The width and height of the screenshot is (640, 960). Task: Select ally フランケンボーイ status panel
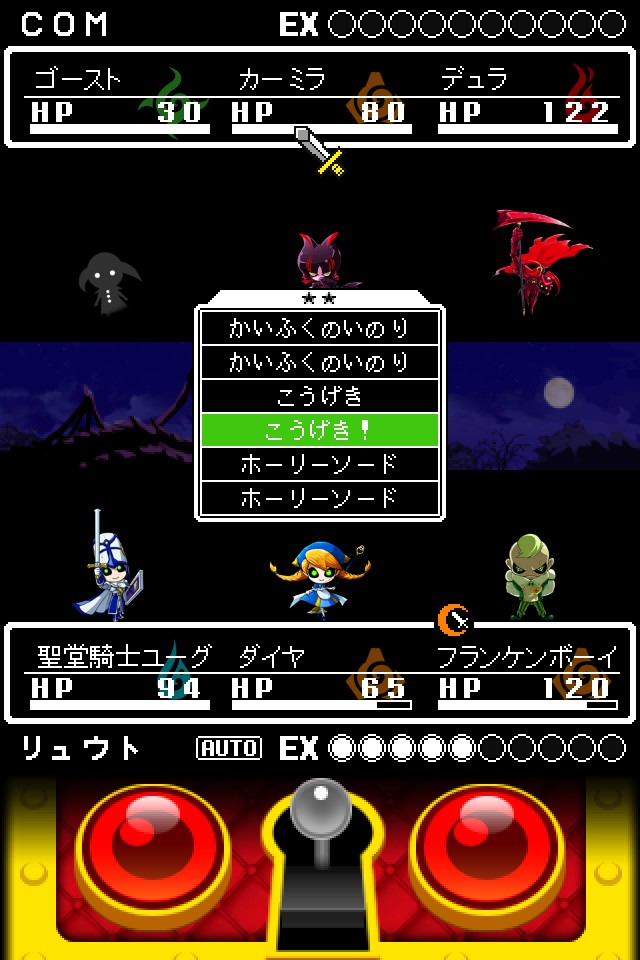point(526,673)
